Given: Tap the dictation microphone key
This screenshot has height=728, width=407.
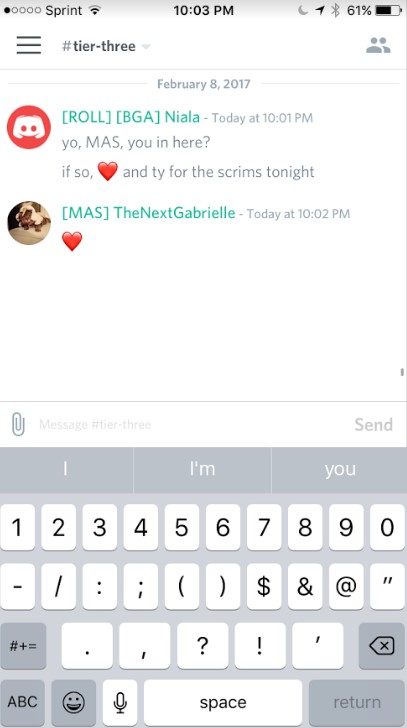Looking at the screenshot, I should coord(120,702).
